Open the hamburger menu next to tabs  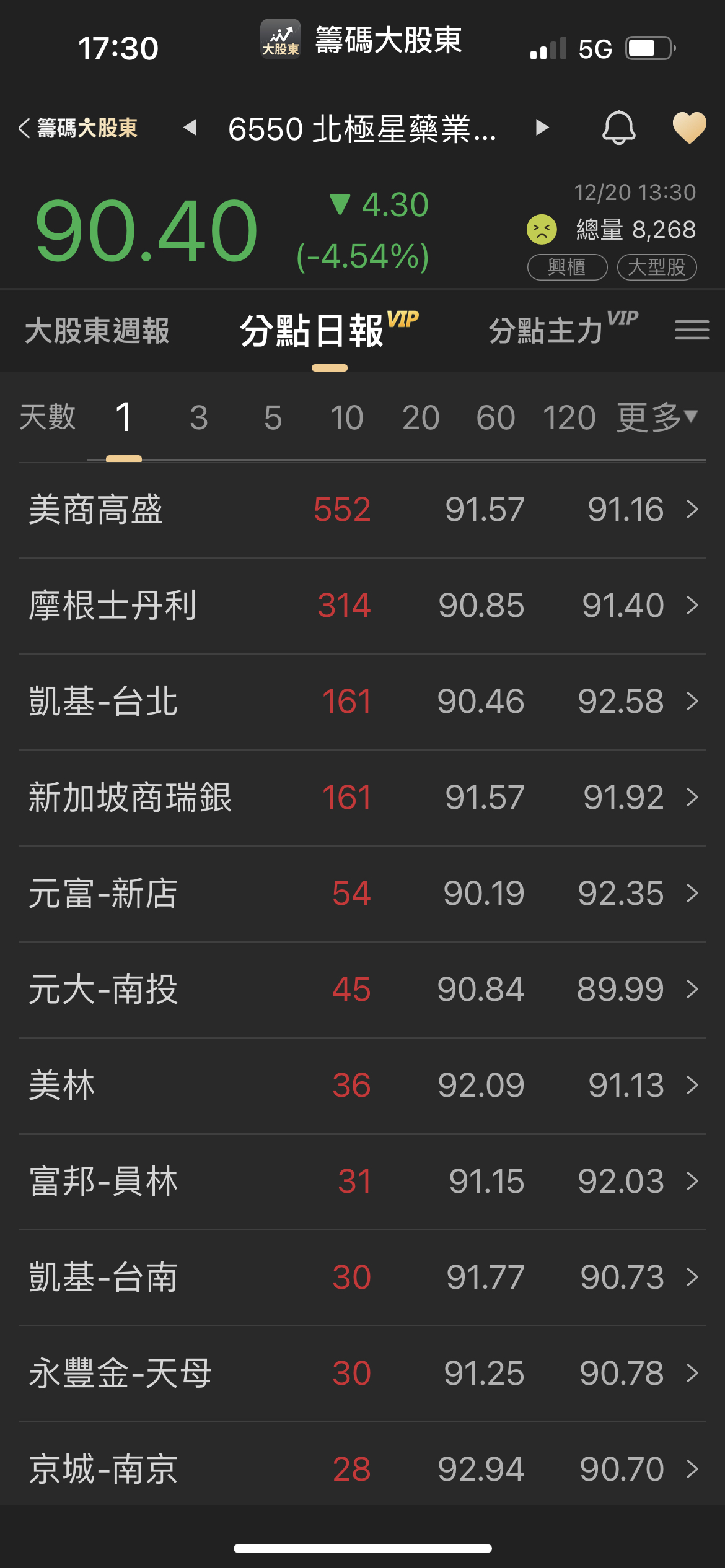coord(692,329)
